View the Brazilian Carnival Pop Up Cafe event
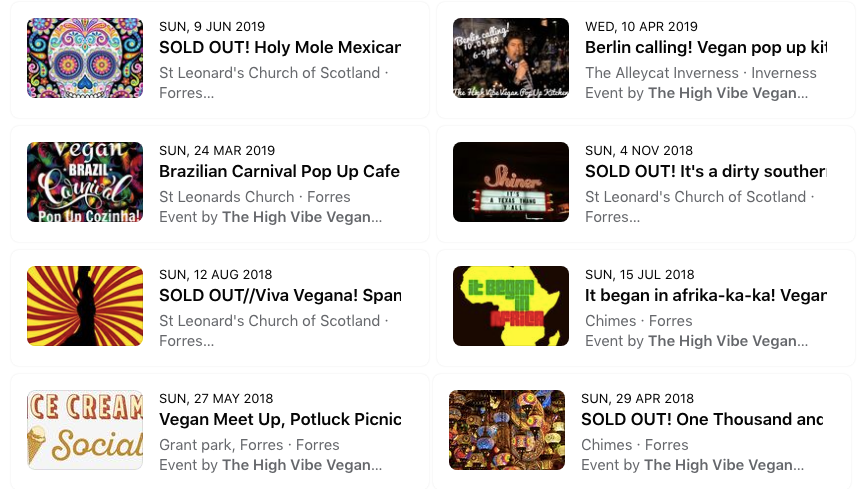This screenshot has height=489, width=865. 279,171
